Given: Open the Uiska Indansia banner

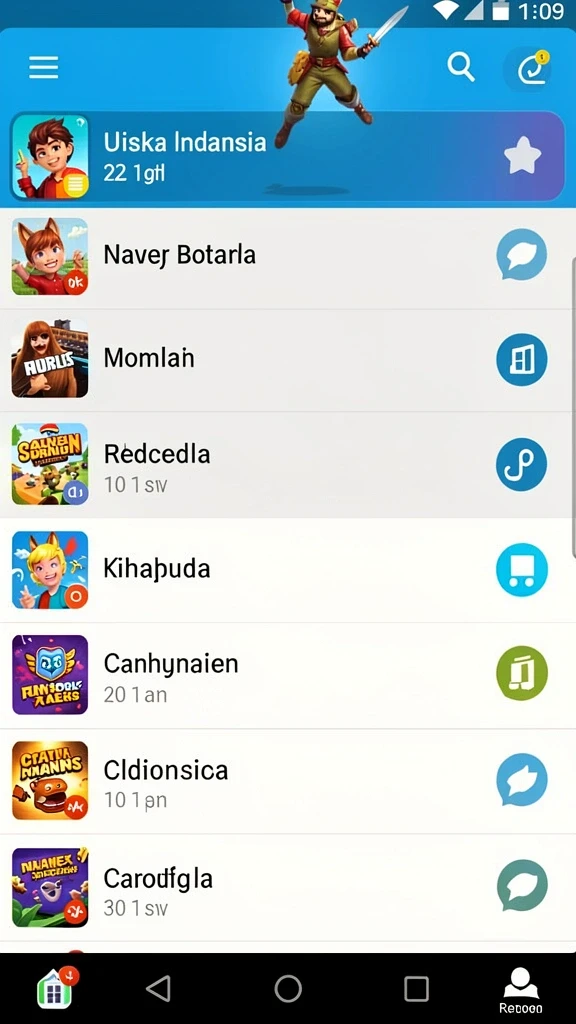Looking at the screenshot, I should [x=287, y=156].
